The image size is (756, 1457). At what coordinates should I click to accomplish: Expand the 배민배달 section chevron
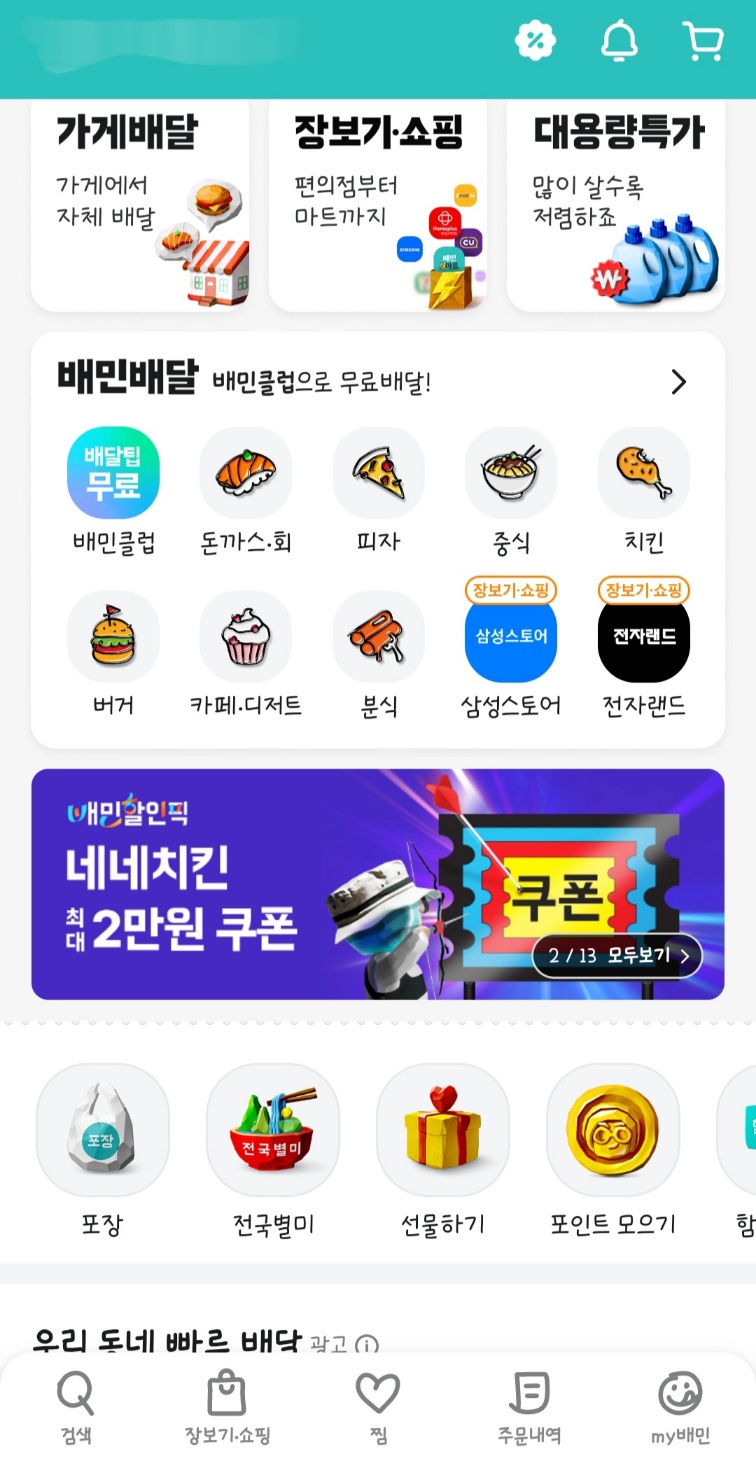679,381
